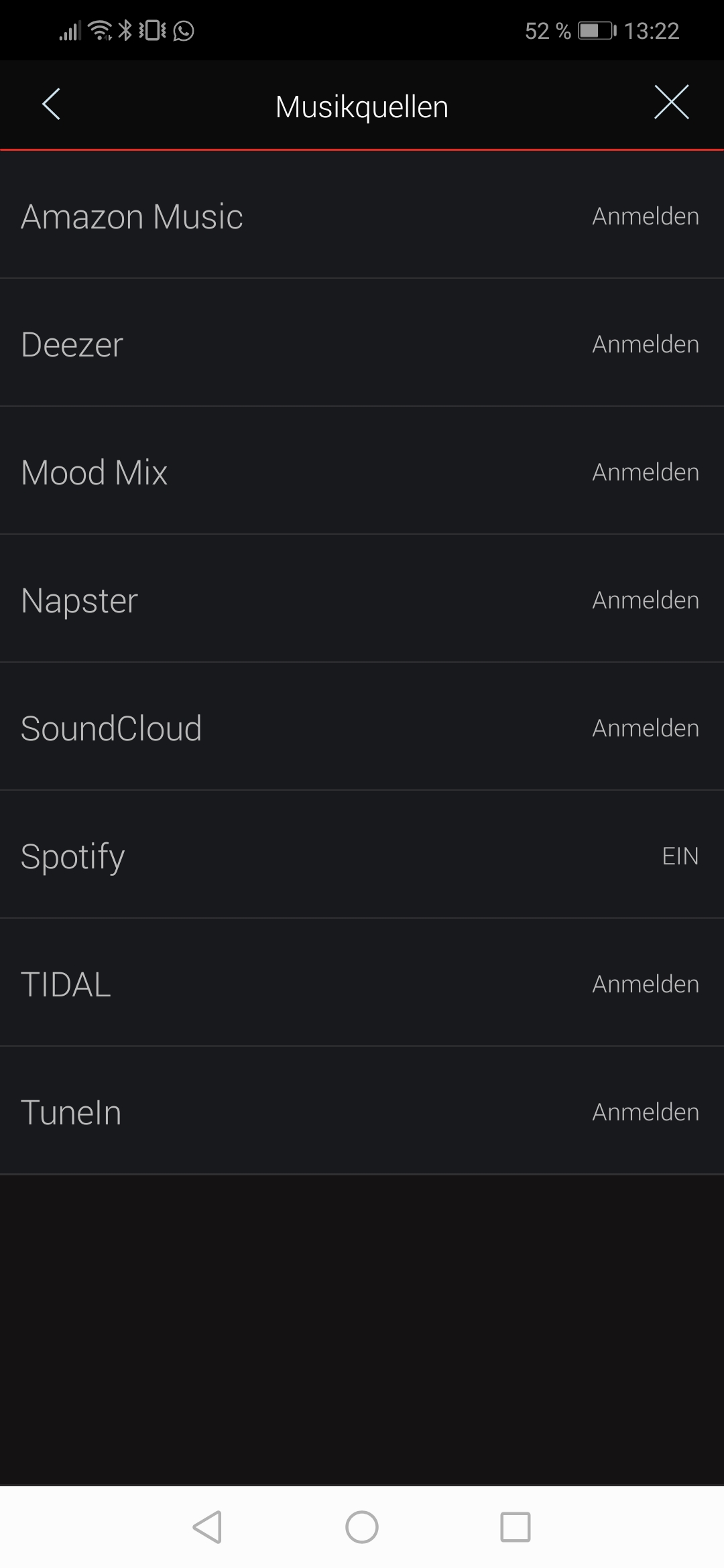This screenshot has width=724, height=1568.
Task: Go to the Android home screen
Action: [362, 1527]
